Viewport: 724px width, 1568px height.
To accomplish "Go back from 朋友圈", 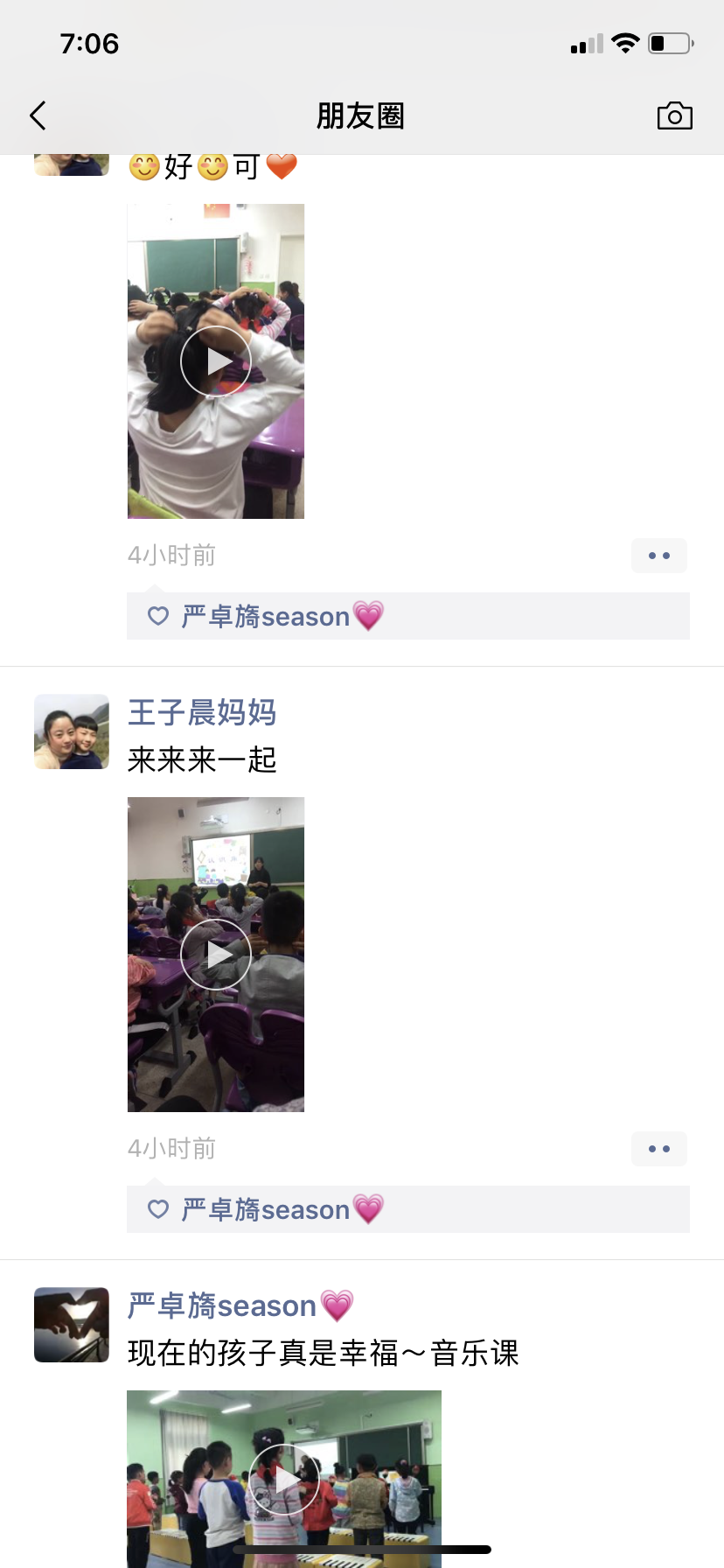I will [x=38, y=115].
